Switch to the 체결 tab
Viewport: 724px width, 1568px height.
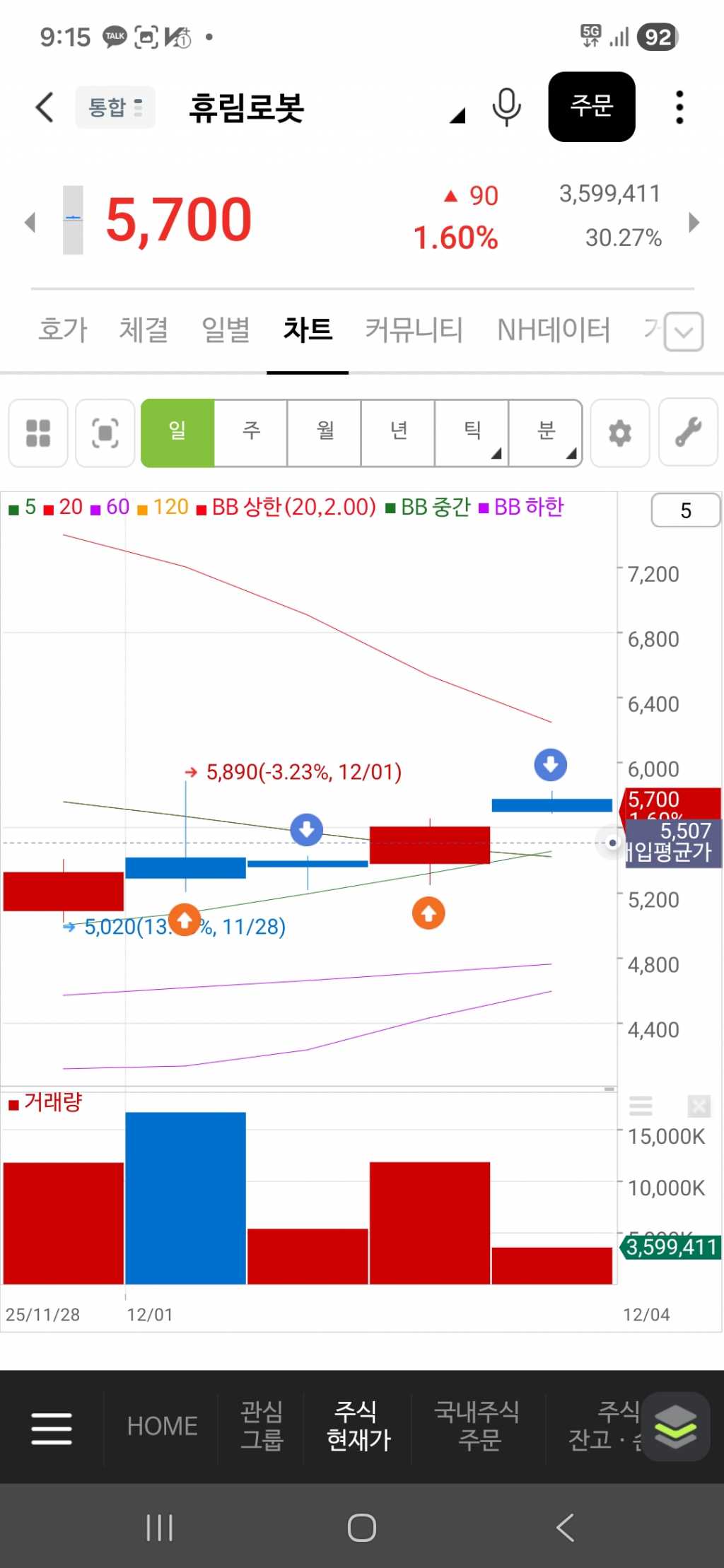coord(144,329)
